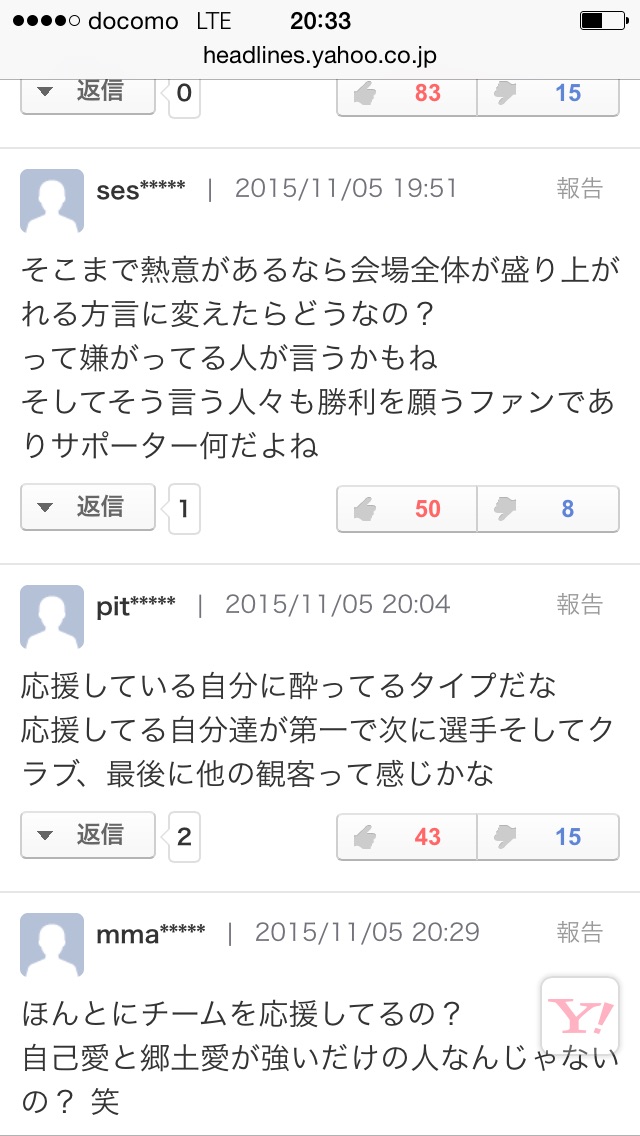Expand the reply button showing 0 replies
Screen dimensions: 640x1136
(x=88, y=93)
